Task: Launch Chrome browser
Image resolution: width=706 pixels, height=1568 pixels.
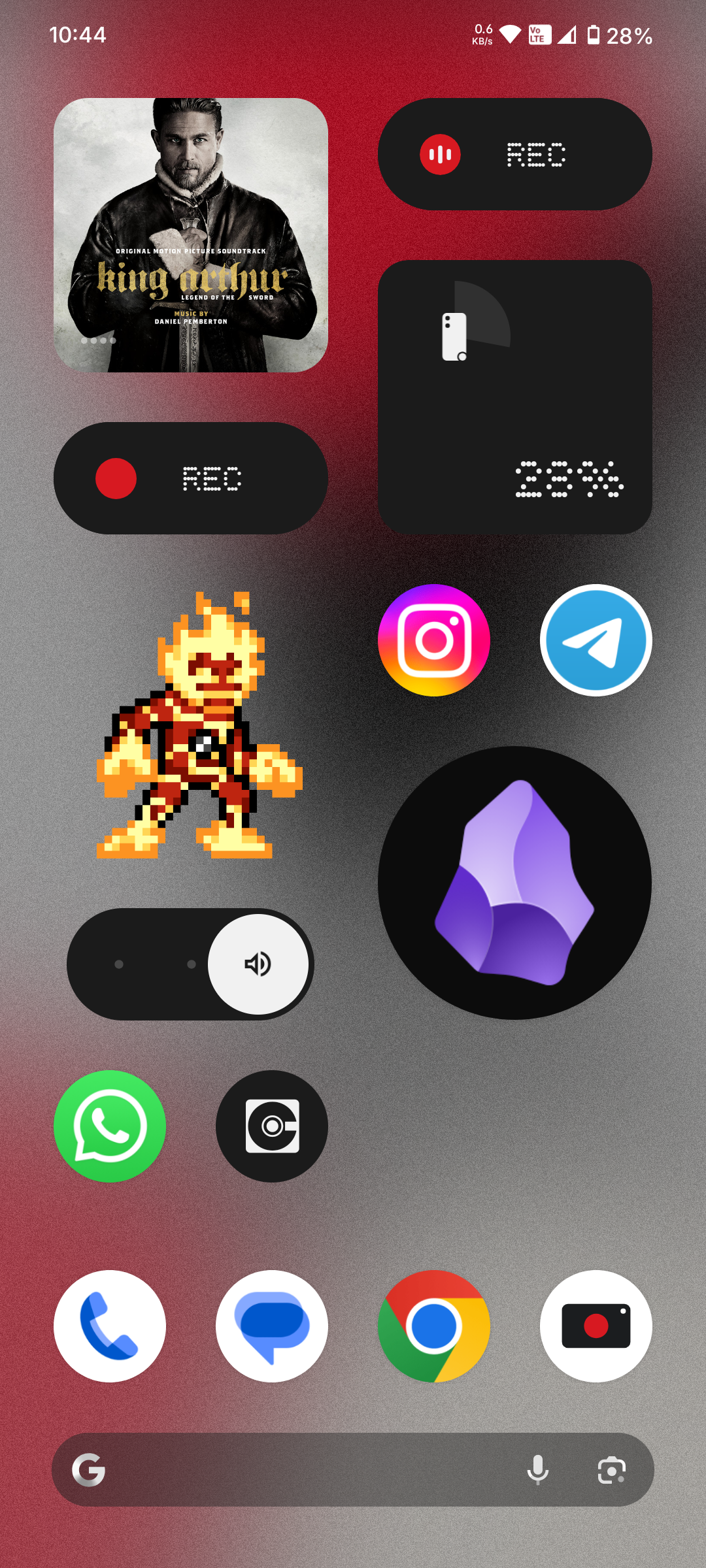Action: coord(434,1326)
